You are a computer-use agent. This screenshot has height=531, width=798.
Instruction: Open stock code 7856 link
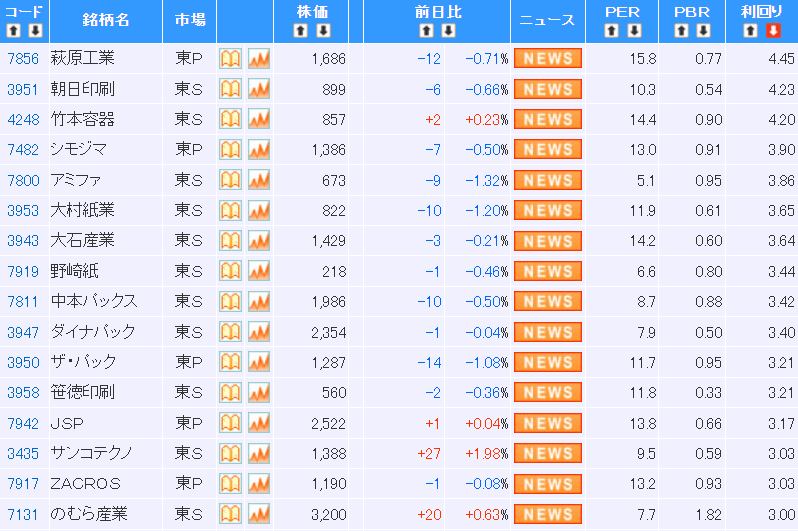22,59
